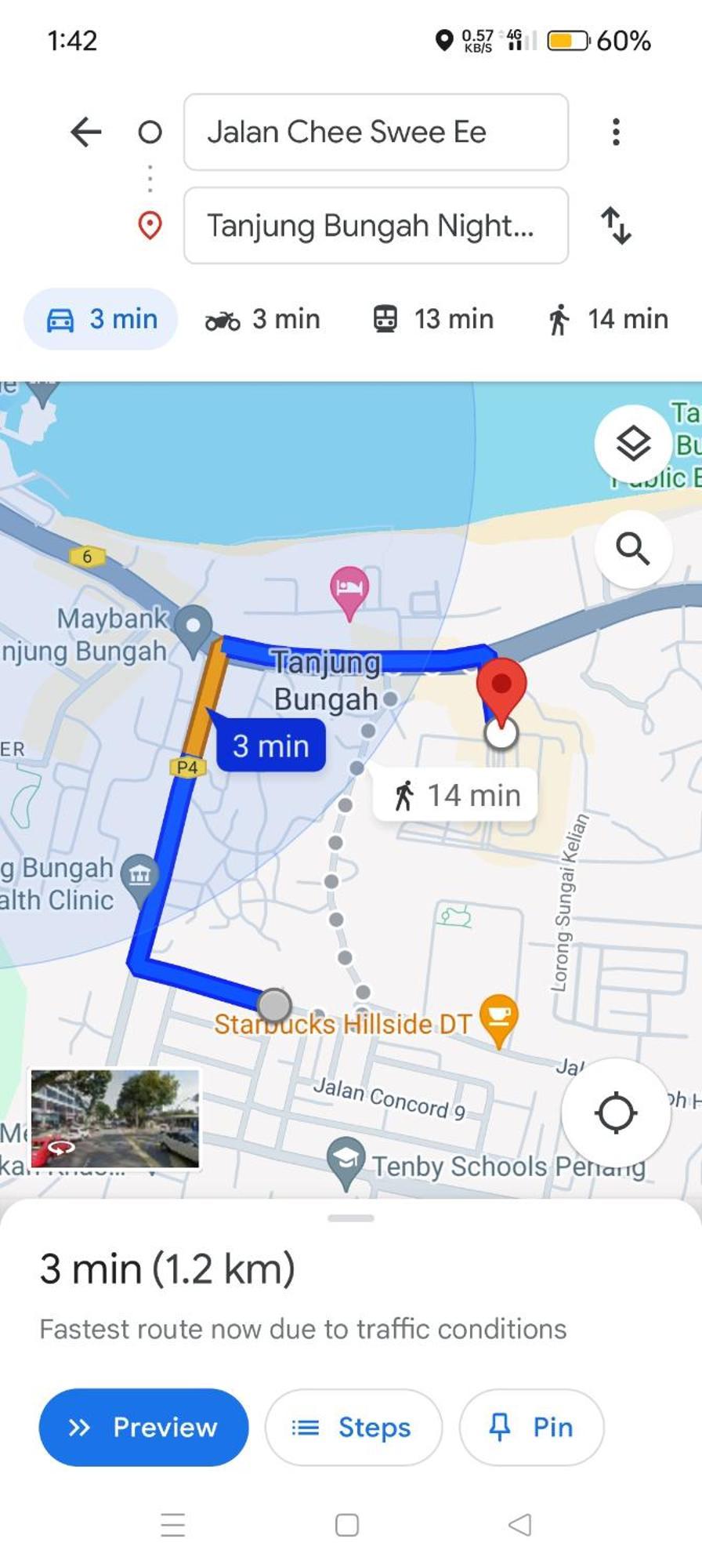Open the Street View thumbnail
The image size is (702, 1568).
(114, 1119)
